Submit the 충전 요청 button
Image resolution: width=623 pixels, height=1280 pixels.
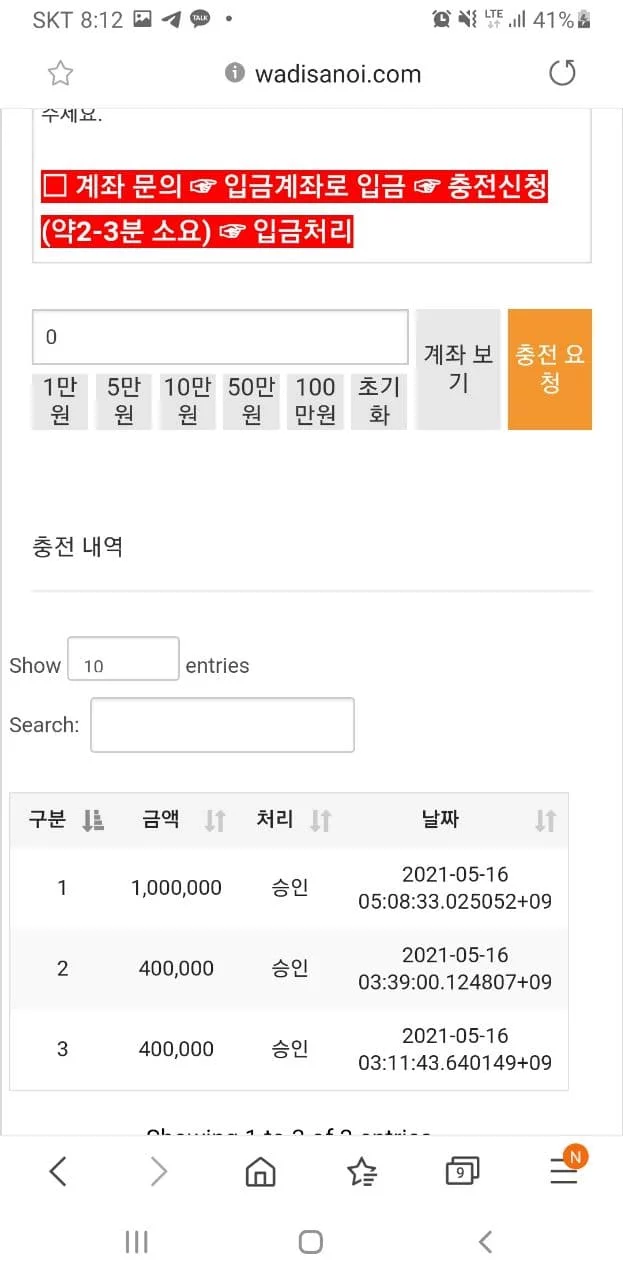click(x=550, y=369)
